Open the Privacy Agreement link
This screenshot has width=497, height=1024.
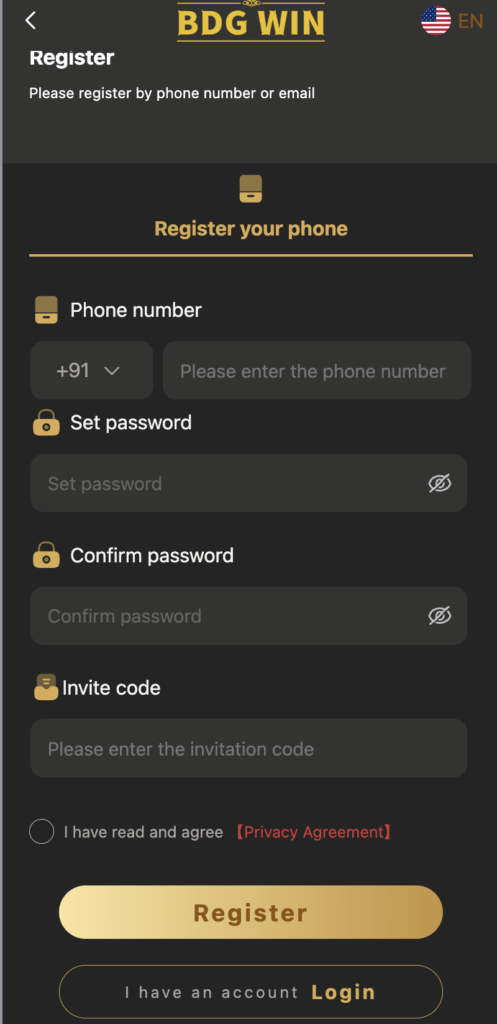[313, 832]
